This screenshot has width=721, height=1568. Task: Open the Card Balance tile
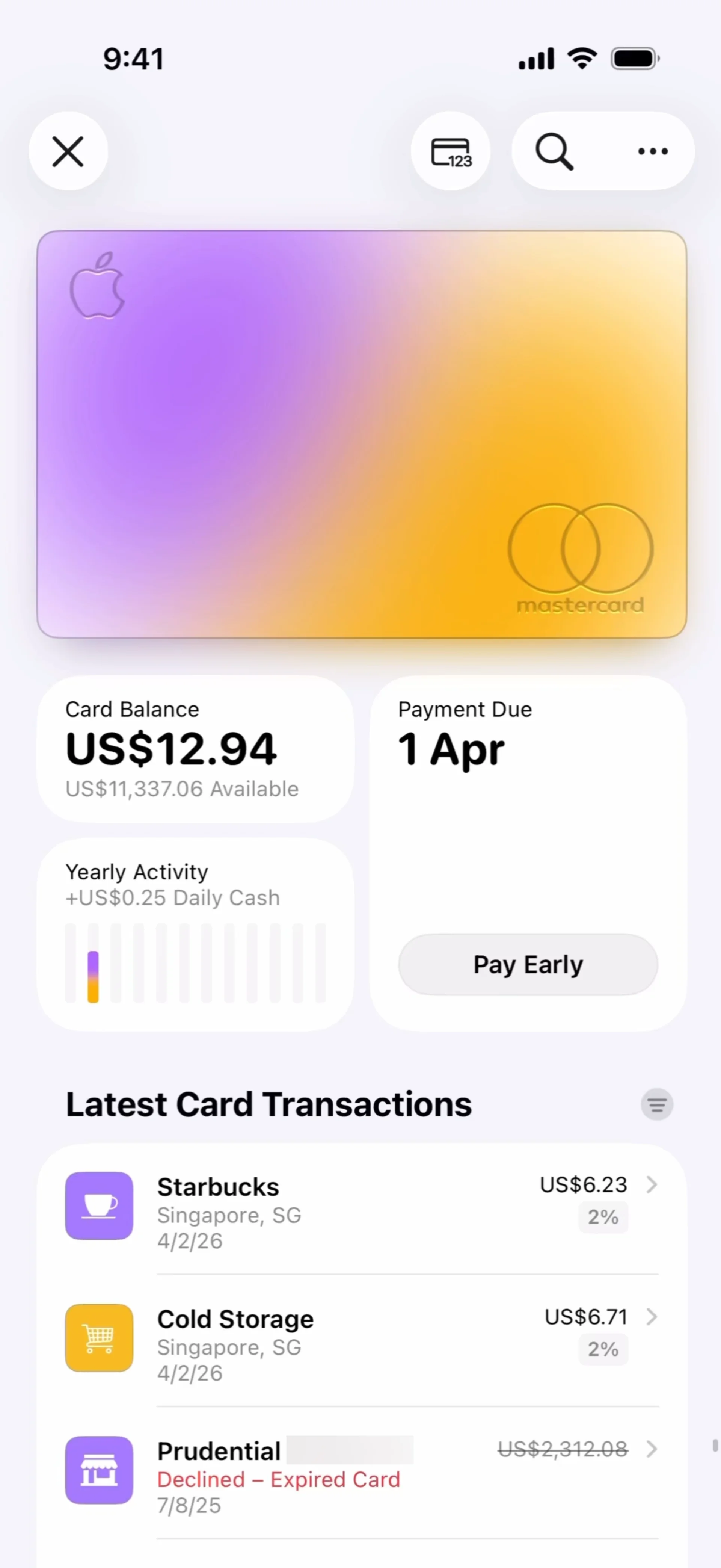[x=195, y=748]
